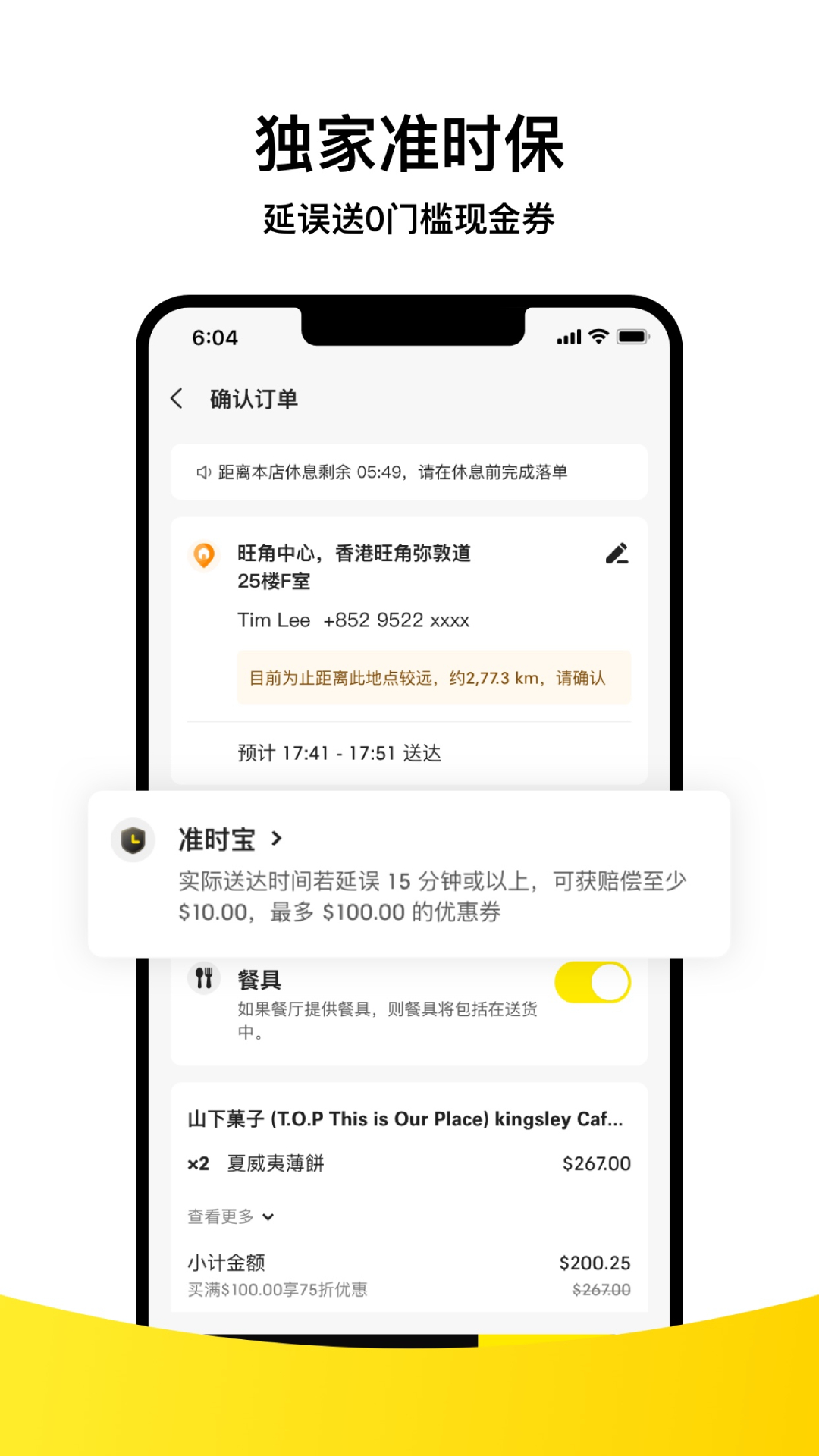Open 准时宝 details via its chevron
819x1456 pixels.
tap(276, 840)
